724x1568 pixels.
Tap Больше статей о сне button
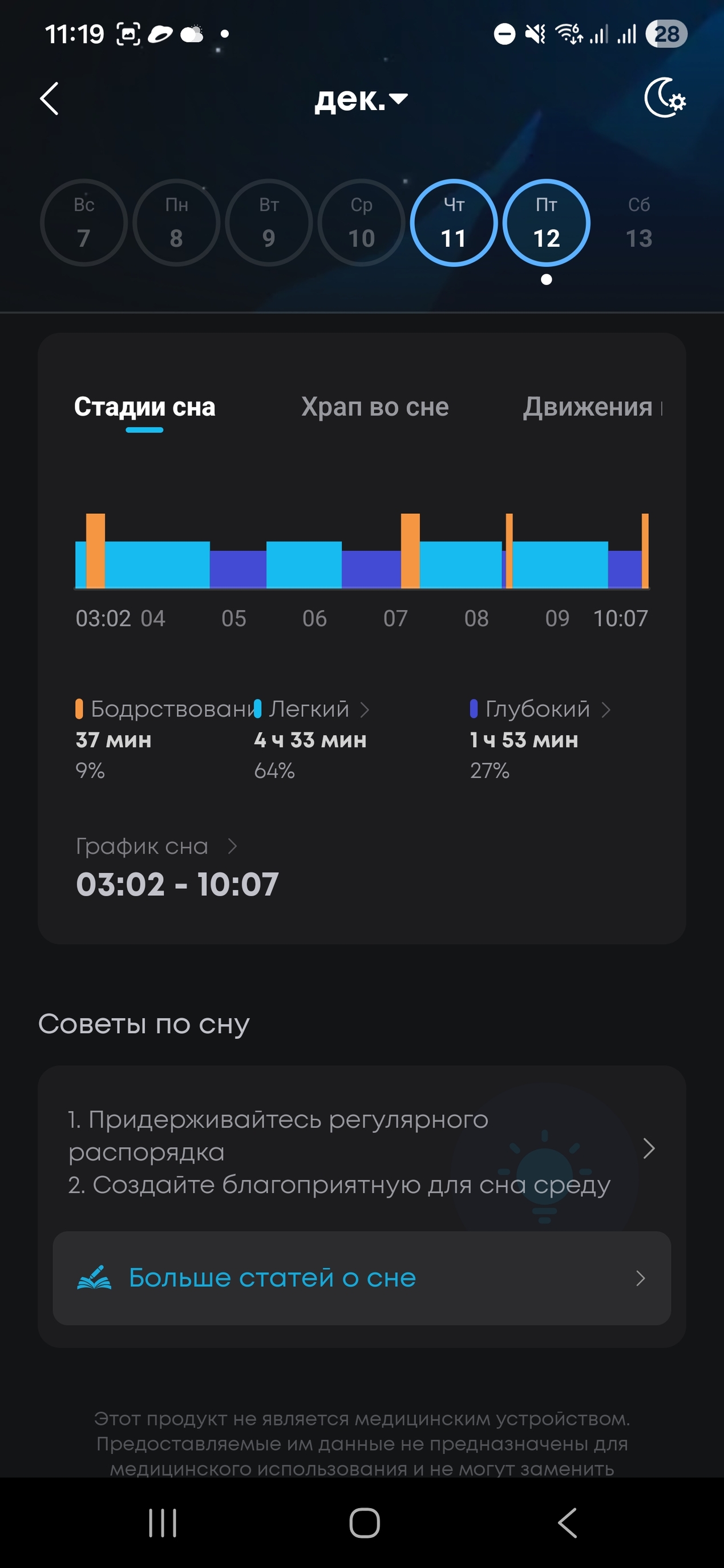pos(362,1278)
